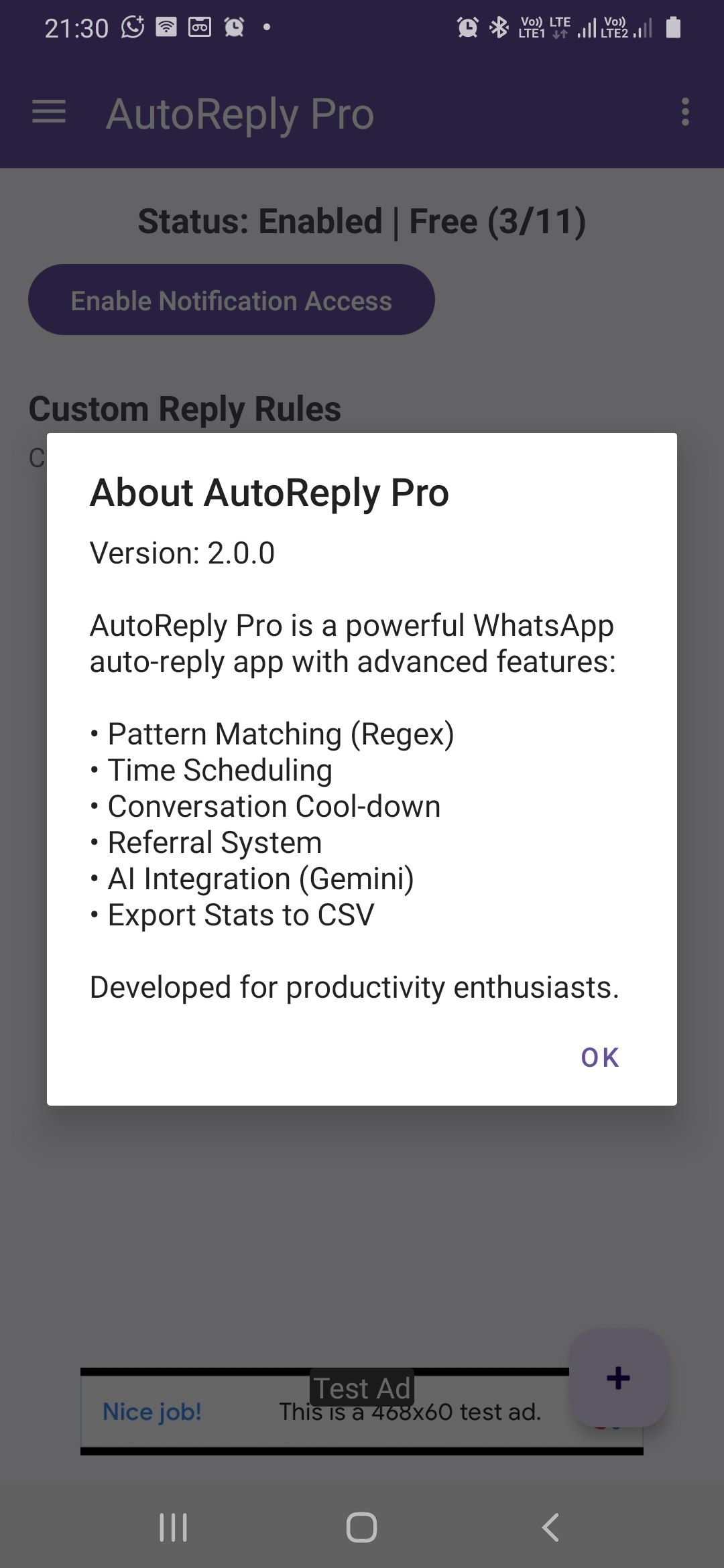The image size is (724, 1568).
Task: Tap the Wi-Fi status bar icon
Action: (165, 27)
